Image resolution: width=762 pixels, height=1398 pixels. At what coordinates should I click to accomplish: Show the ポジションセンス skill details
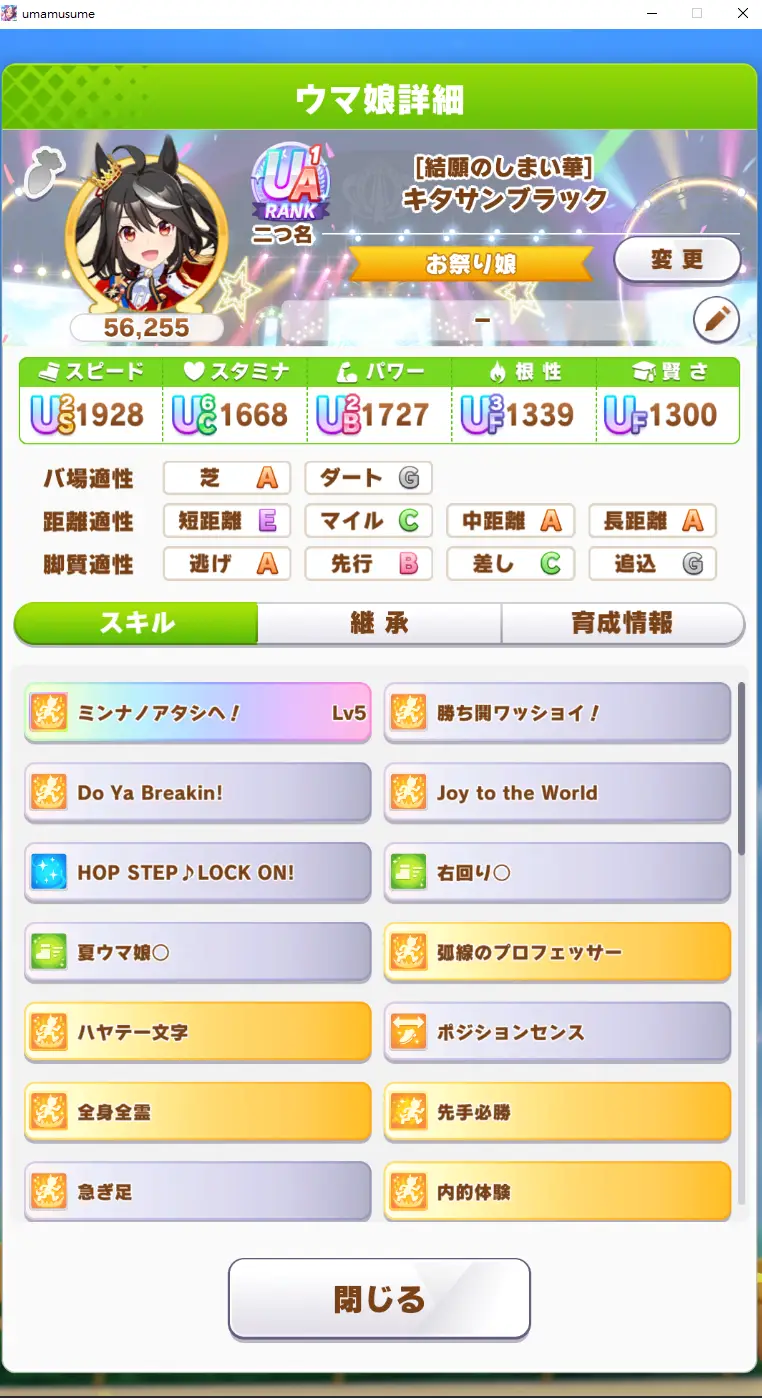pos(557,1031)
